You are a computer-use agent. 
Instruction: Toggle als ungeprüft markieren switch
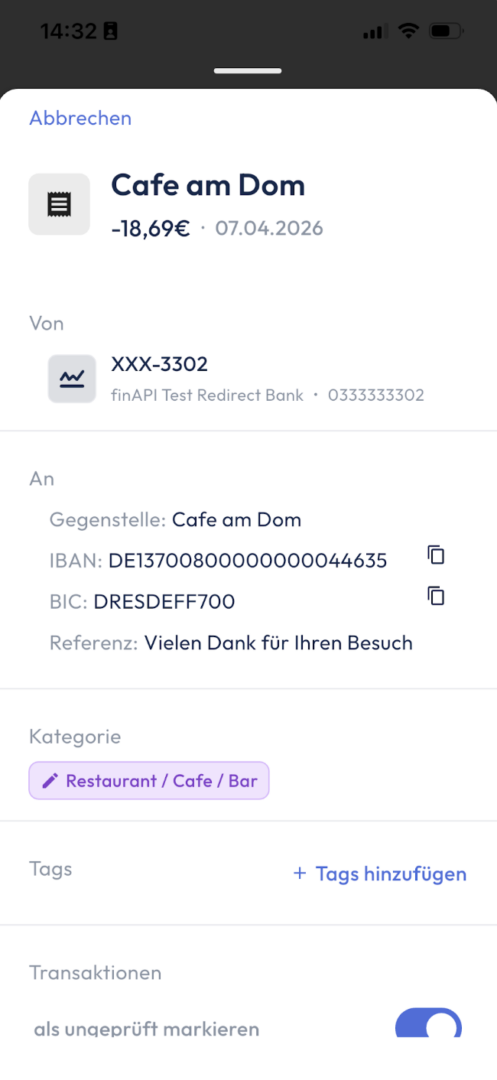428,1026
